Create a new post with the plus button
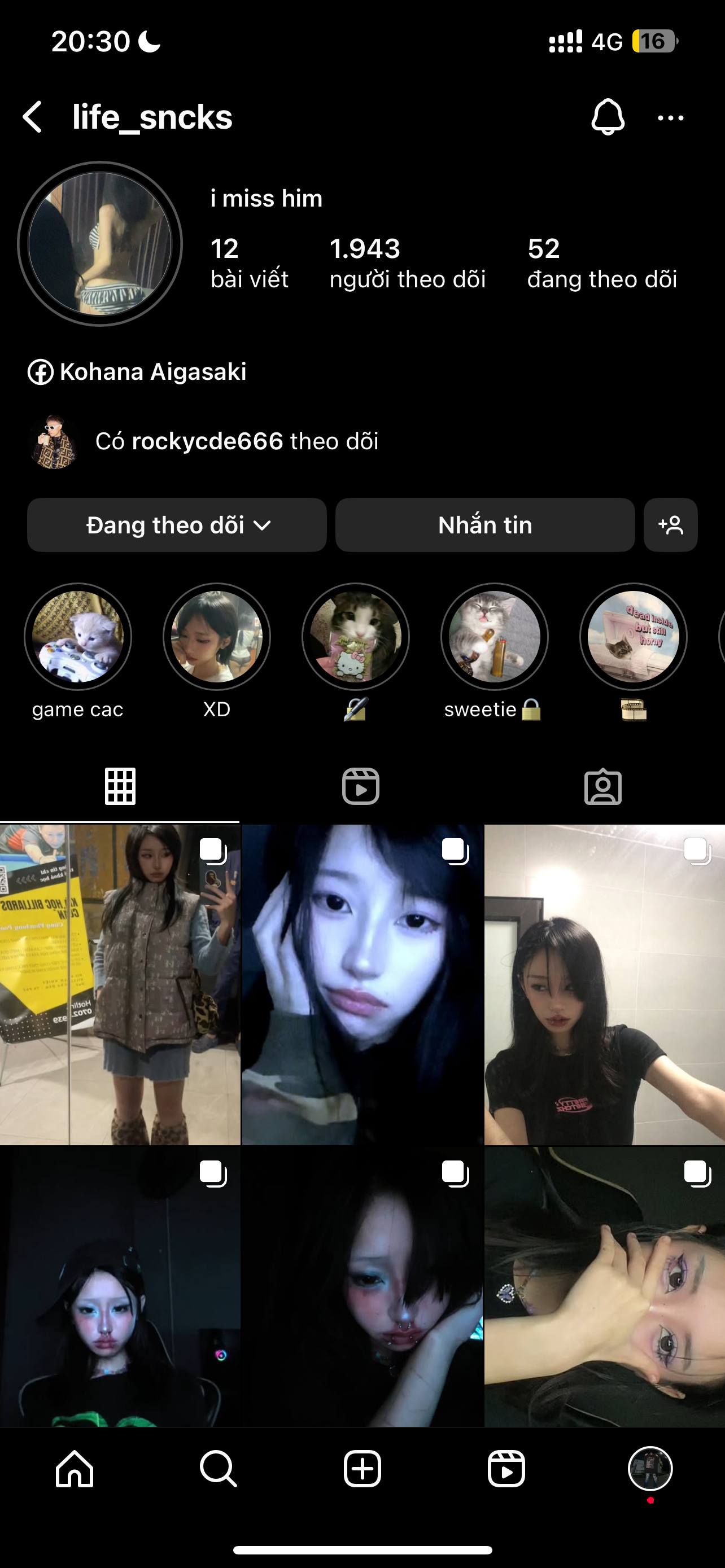Image resolution: width=725 pixels, height=1568 pixels. click(362, 1468)
